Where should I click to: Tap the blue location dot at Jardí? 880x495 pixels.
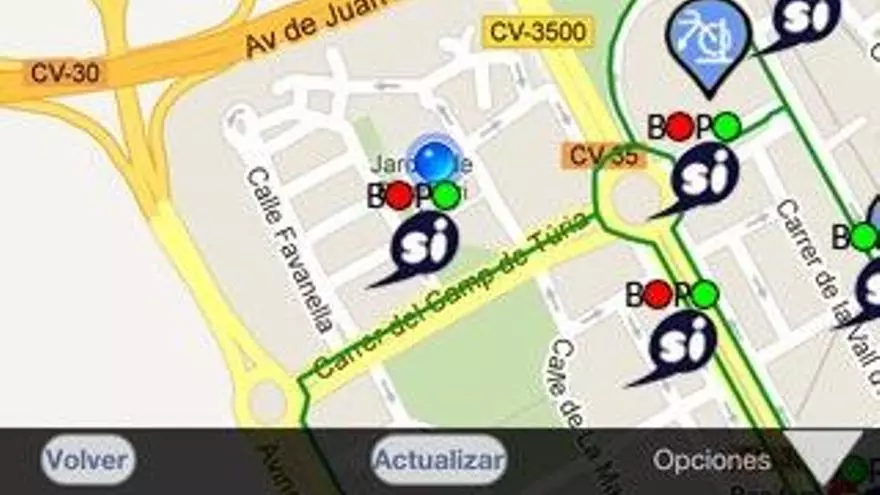pyautogui.click(x=434, y=161)
